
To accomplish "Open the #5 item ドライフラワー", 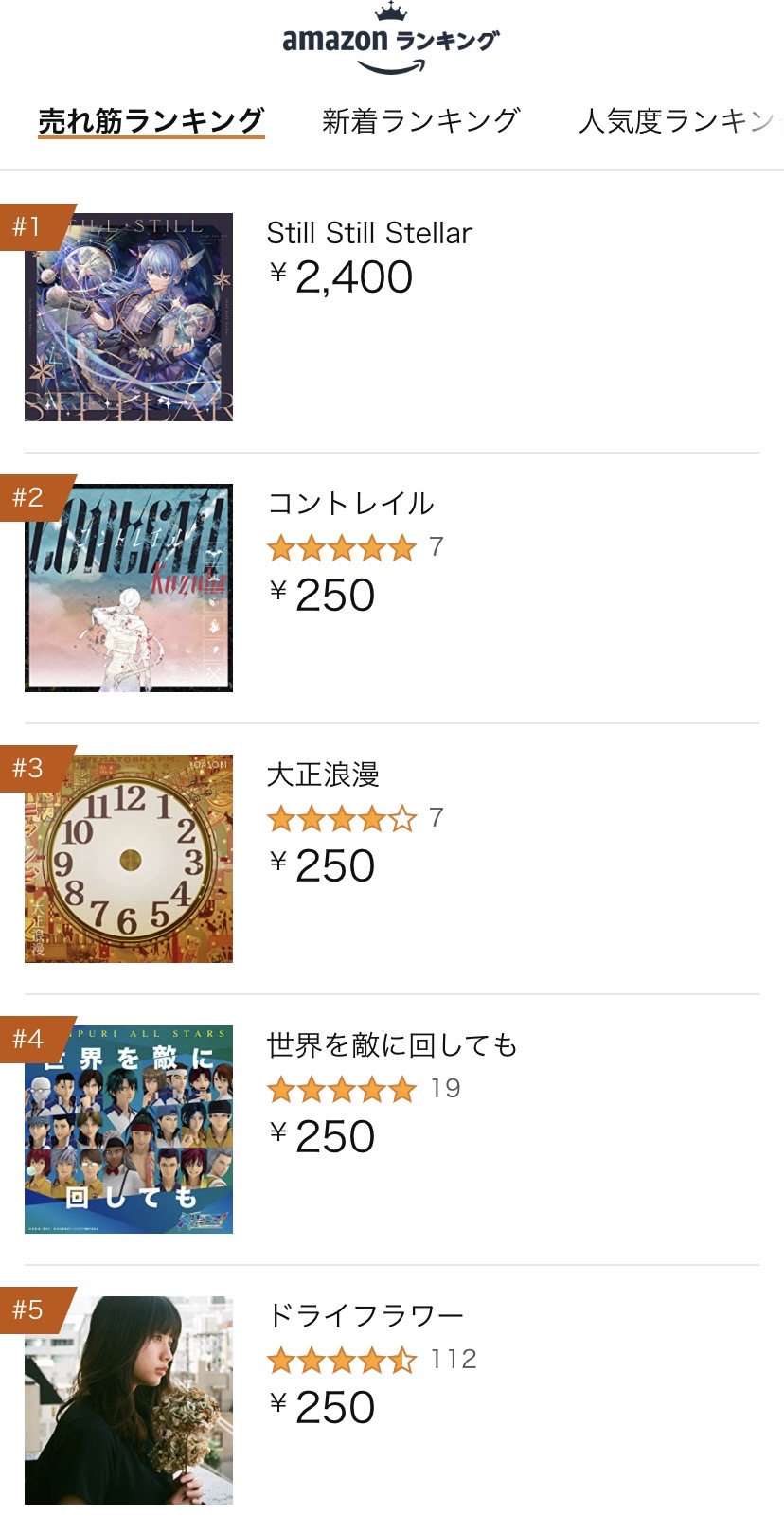I will pos(365,1316).
